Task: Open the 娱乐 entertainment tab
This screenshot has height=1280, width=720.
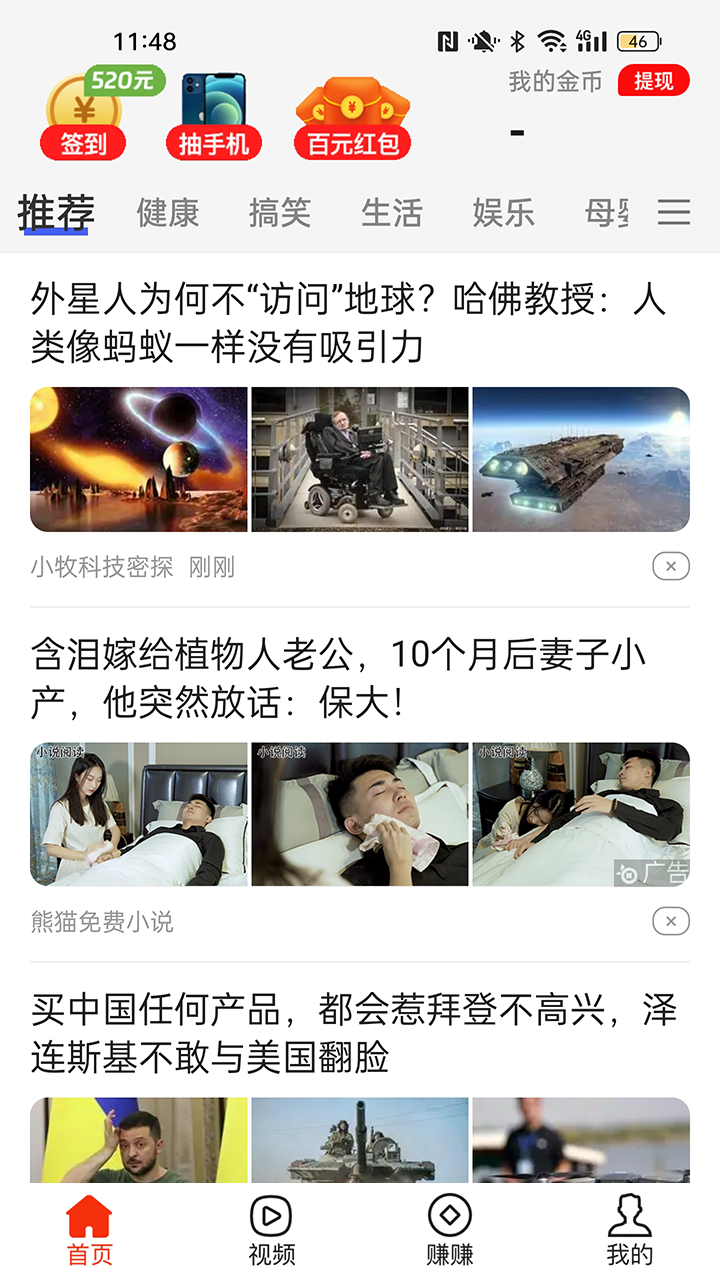Action: (x=503, y=213)
